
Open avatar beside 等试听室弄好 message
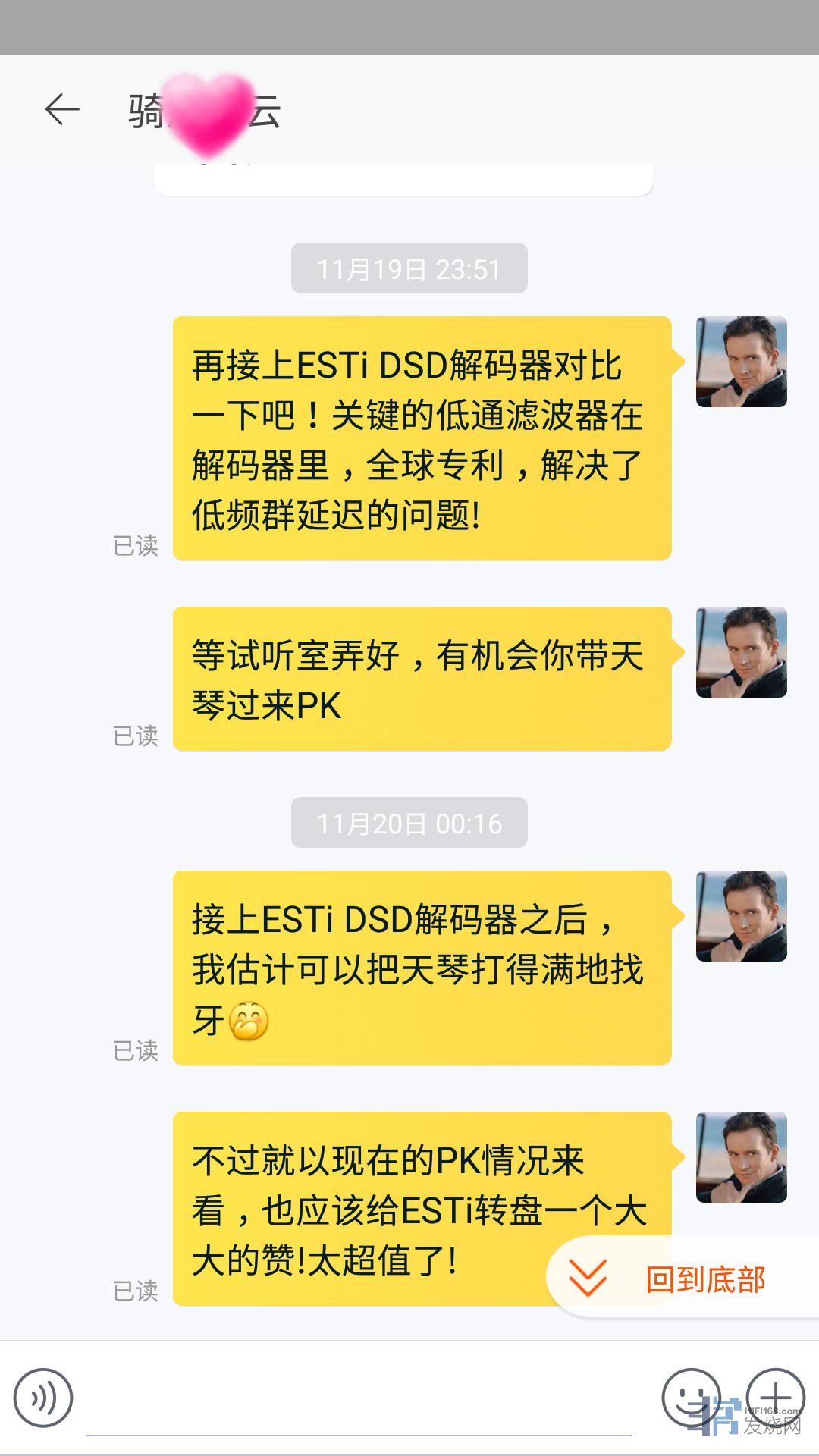tap(741, 652)
